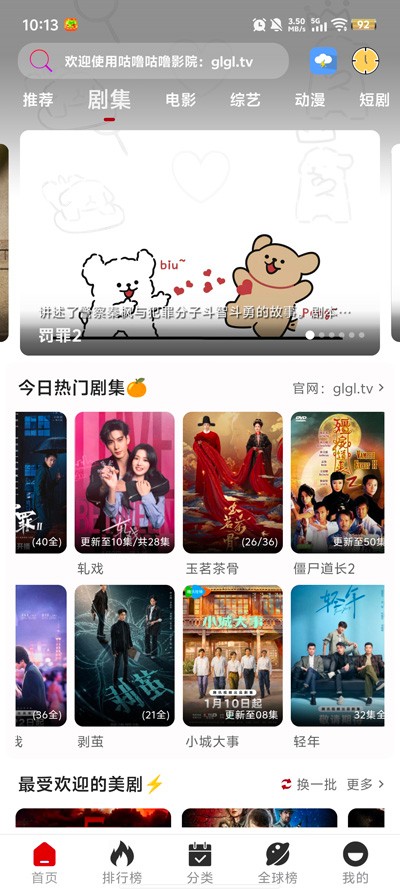Open the 罚罪2 banner

pyautogui.click(x=200, y=243)
